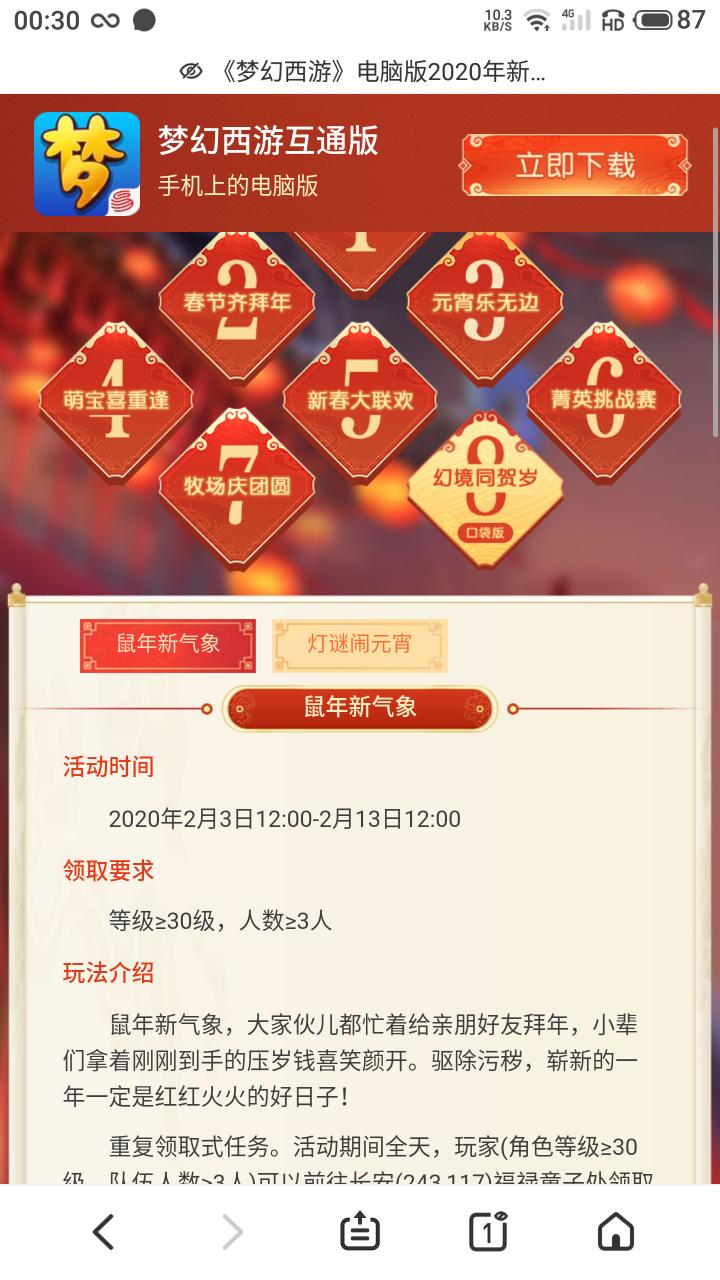Open the 元宵乐无边 event tile
720x1280 pixels.
(x=484, y=301)
